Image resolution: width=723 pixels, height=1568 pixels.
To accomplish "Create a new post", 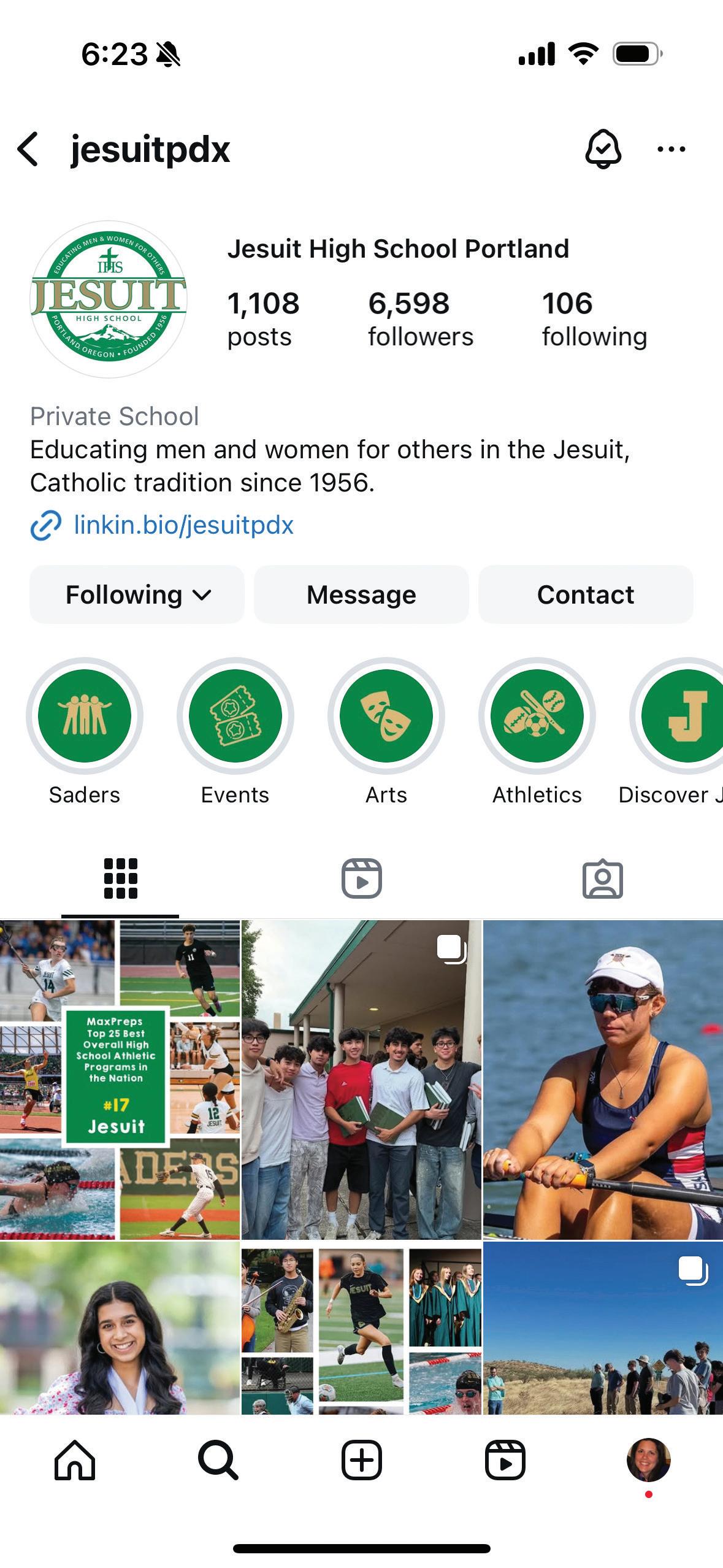I will pyautogui.click(x=361, y=1460).
